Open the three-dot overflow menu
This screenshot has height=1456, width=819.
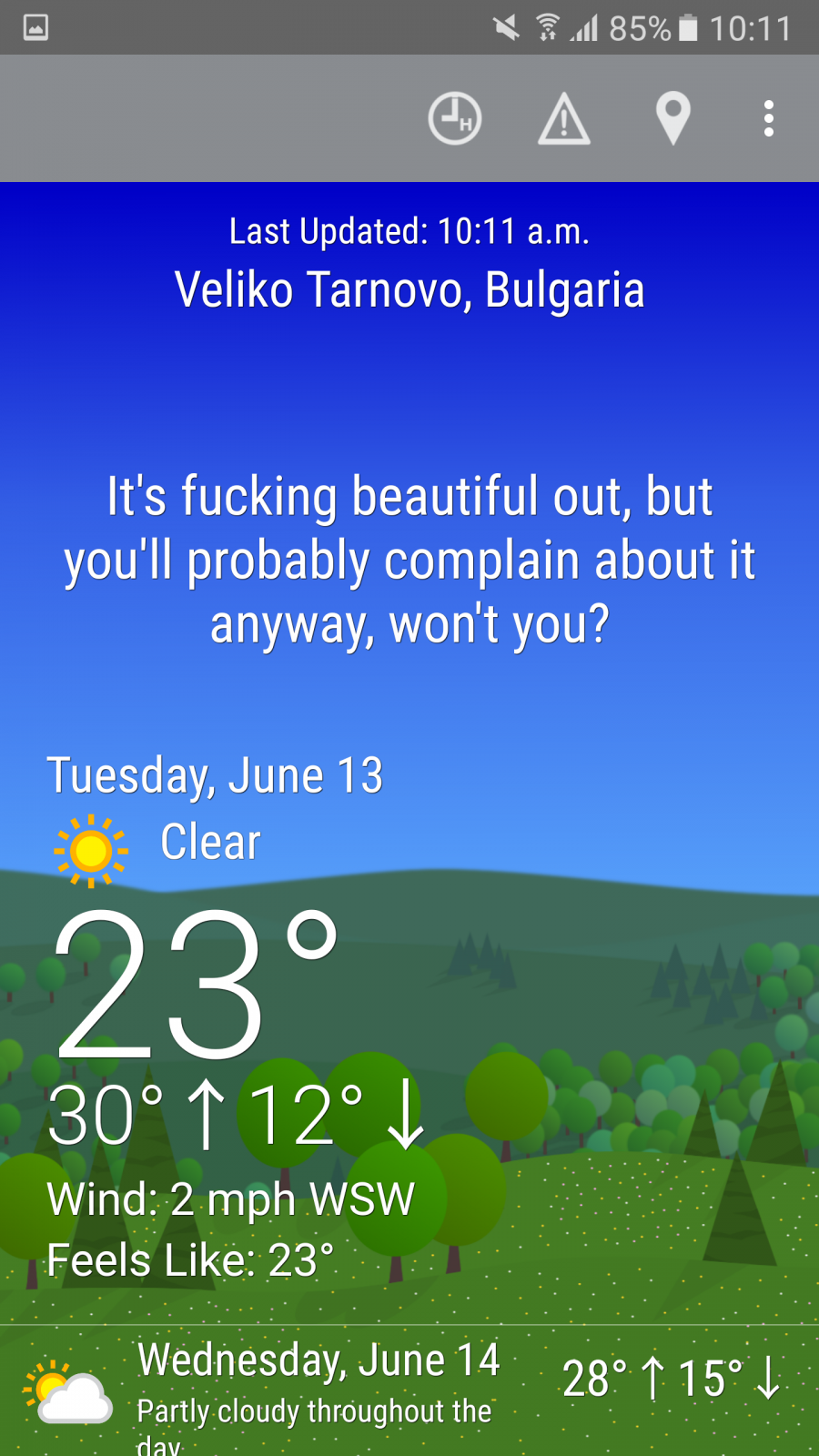tap(769, 118)
